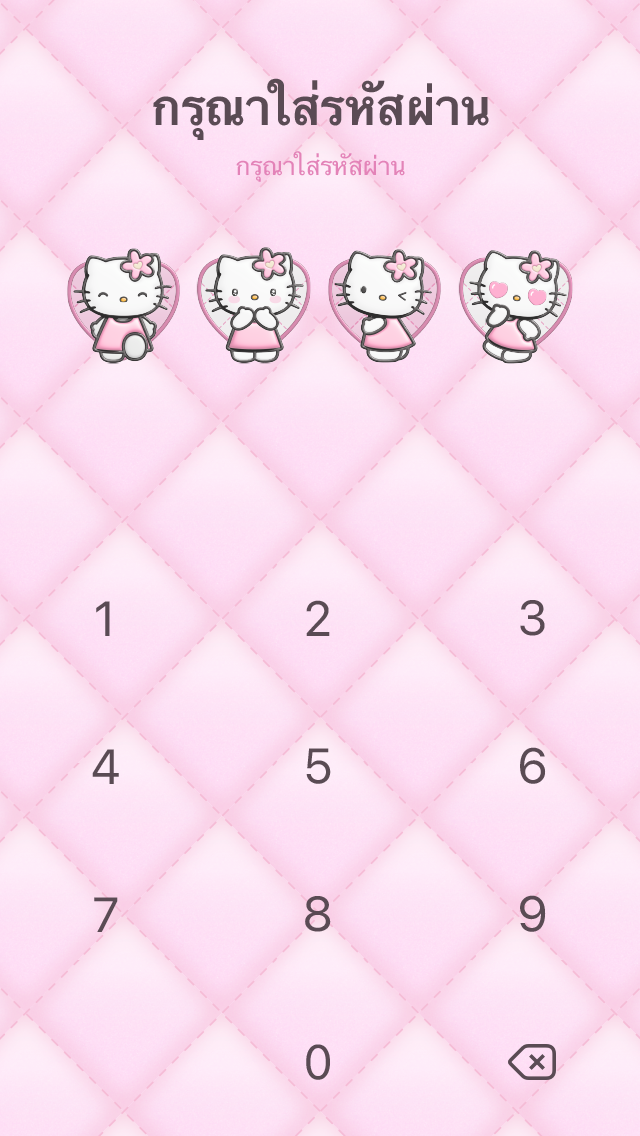Tap number 2 on the keypad
640x1136 pixels.
click(318, 619)
